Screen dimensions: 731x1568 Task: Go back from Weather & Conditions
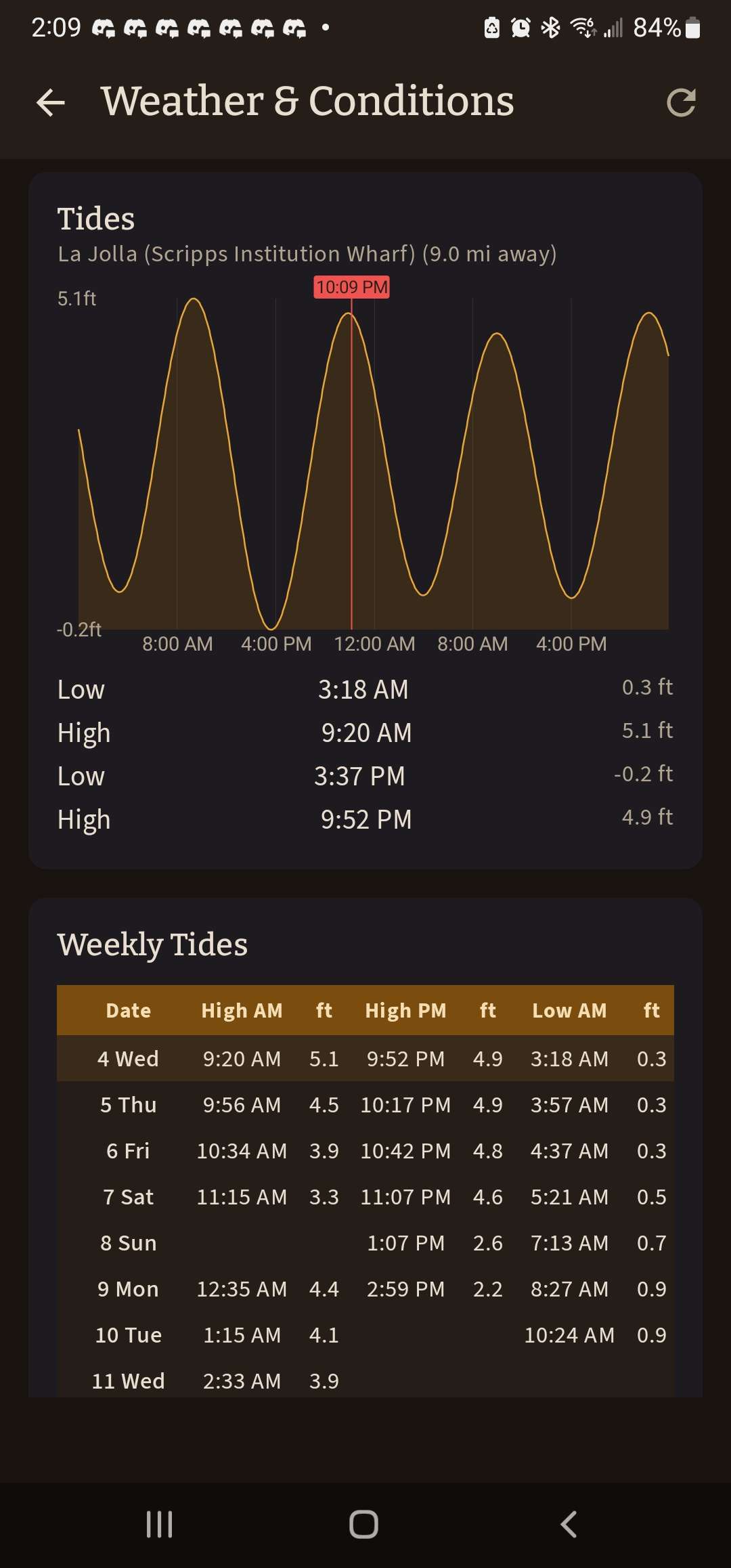coord(51,103)
